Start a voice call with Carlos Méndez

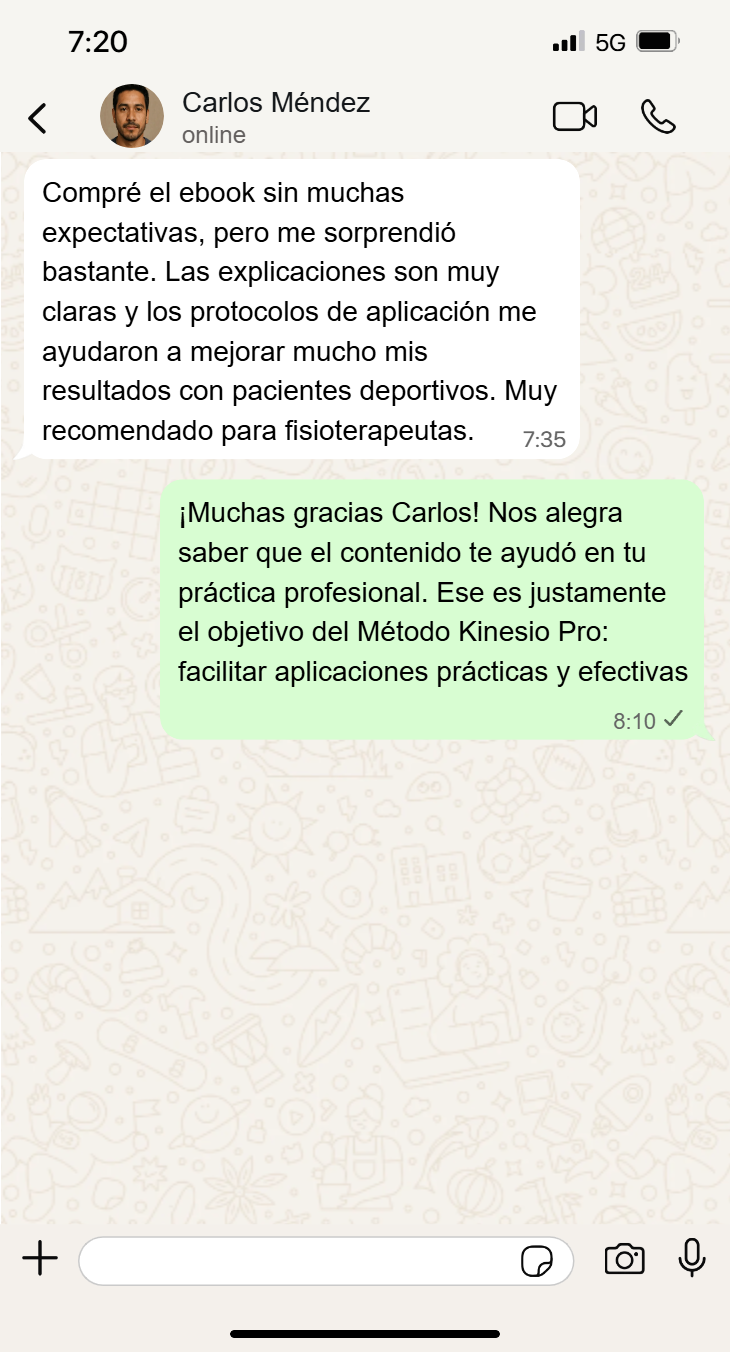click(x=658, y=117)
